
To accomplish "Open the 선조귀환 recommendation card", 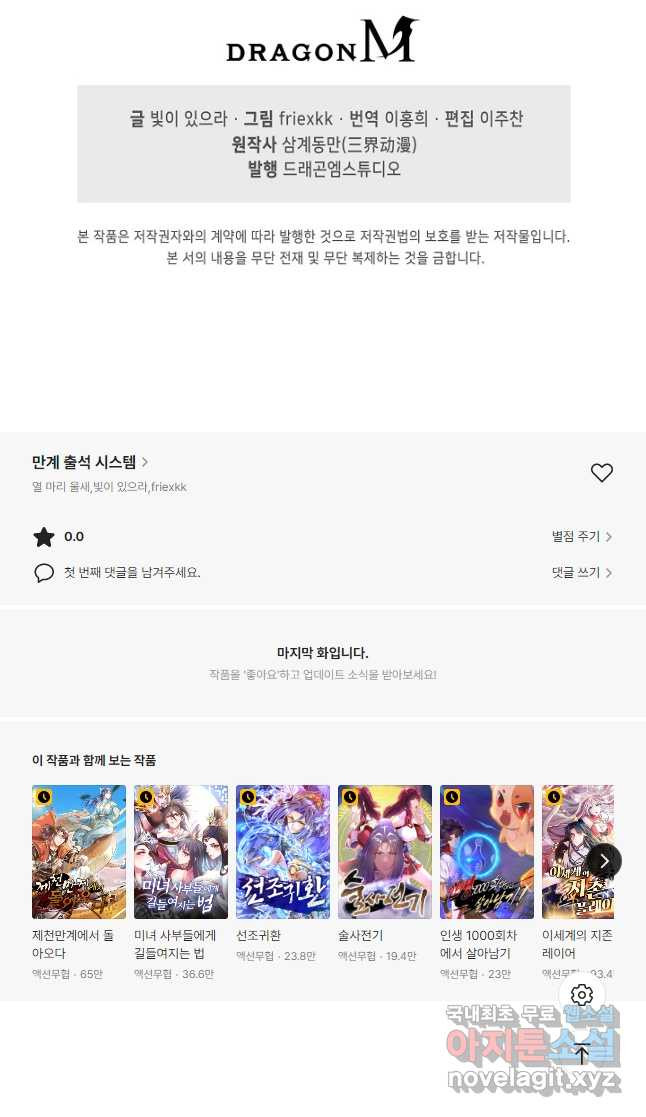I will click(x=283, y=852).
